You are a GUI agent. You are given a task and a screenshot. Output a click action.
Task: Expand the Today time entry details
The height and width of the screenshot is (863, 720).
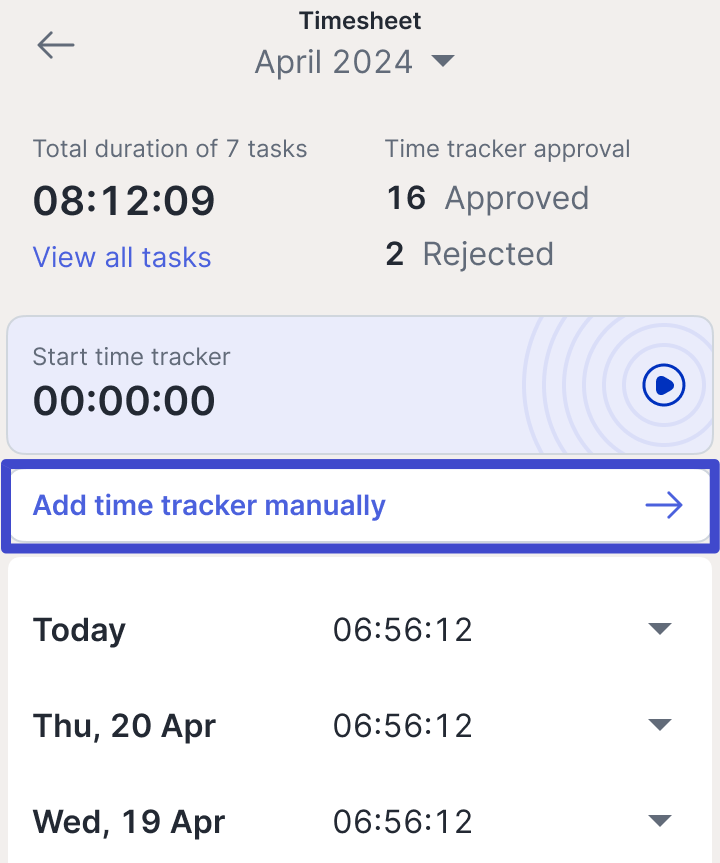(x=660, y=629)
